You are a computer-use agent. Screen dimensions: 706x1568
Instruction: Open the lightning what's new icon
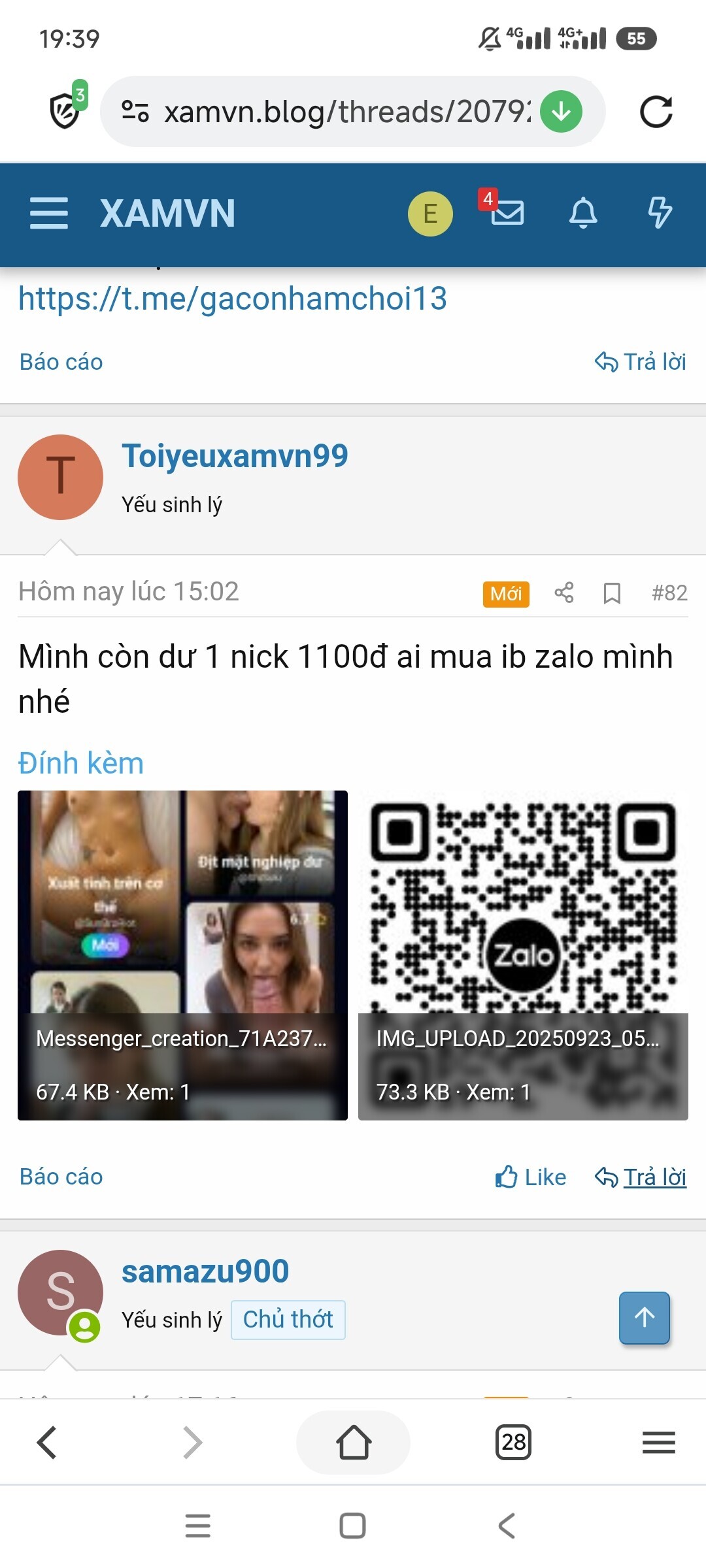click(659, 213)
